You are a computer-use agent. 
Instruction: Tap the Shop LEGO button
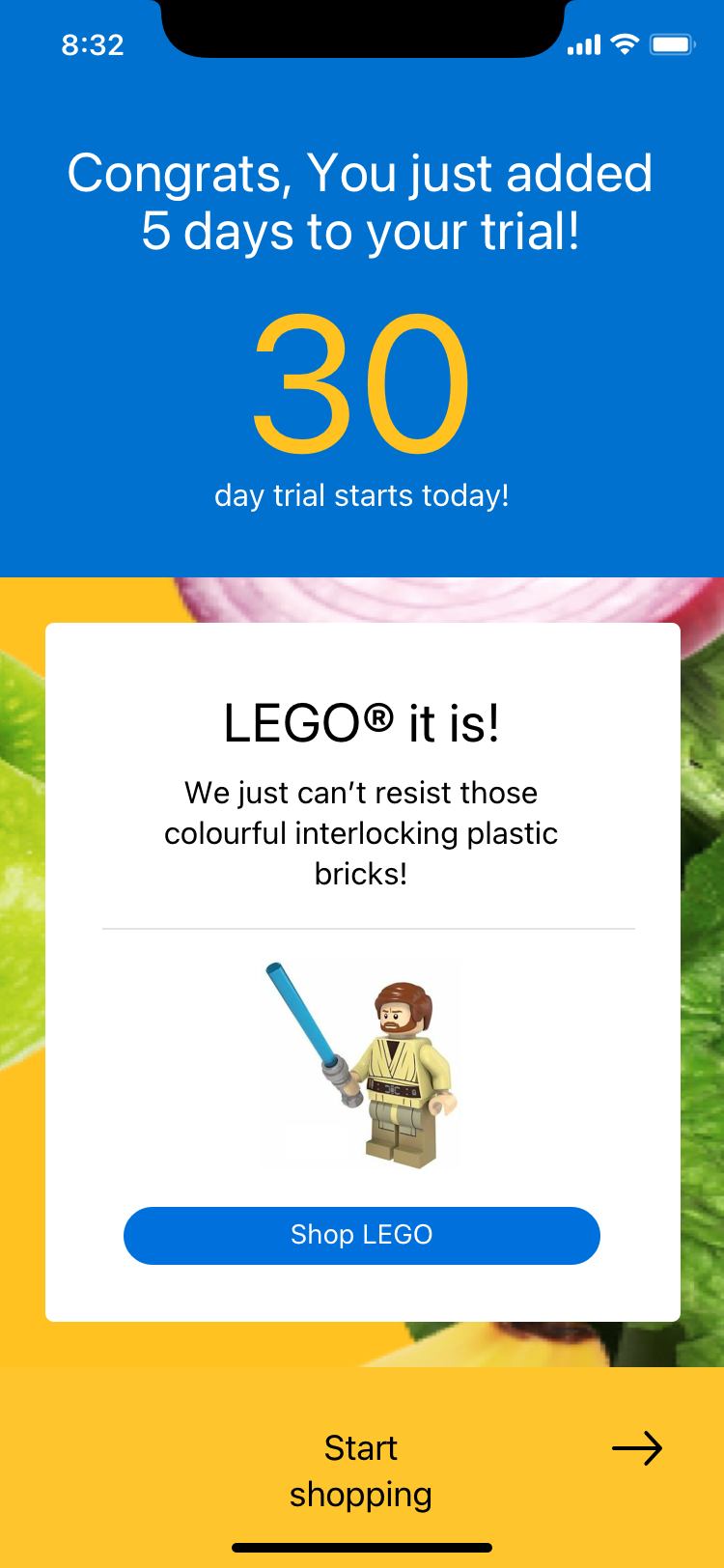coord(362,1235)
